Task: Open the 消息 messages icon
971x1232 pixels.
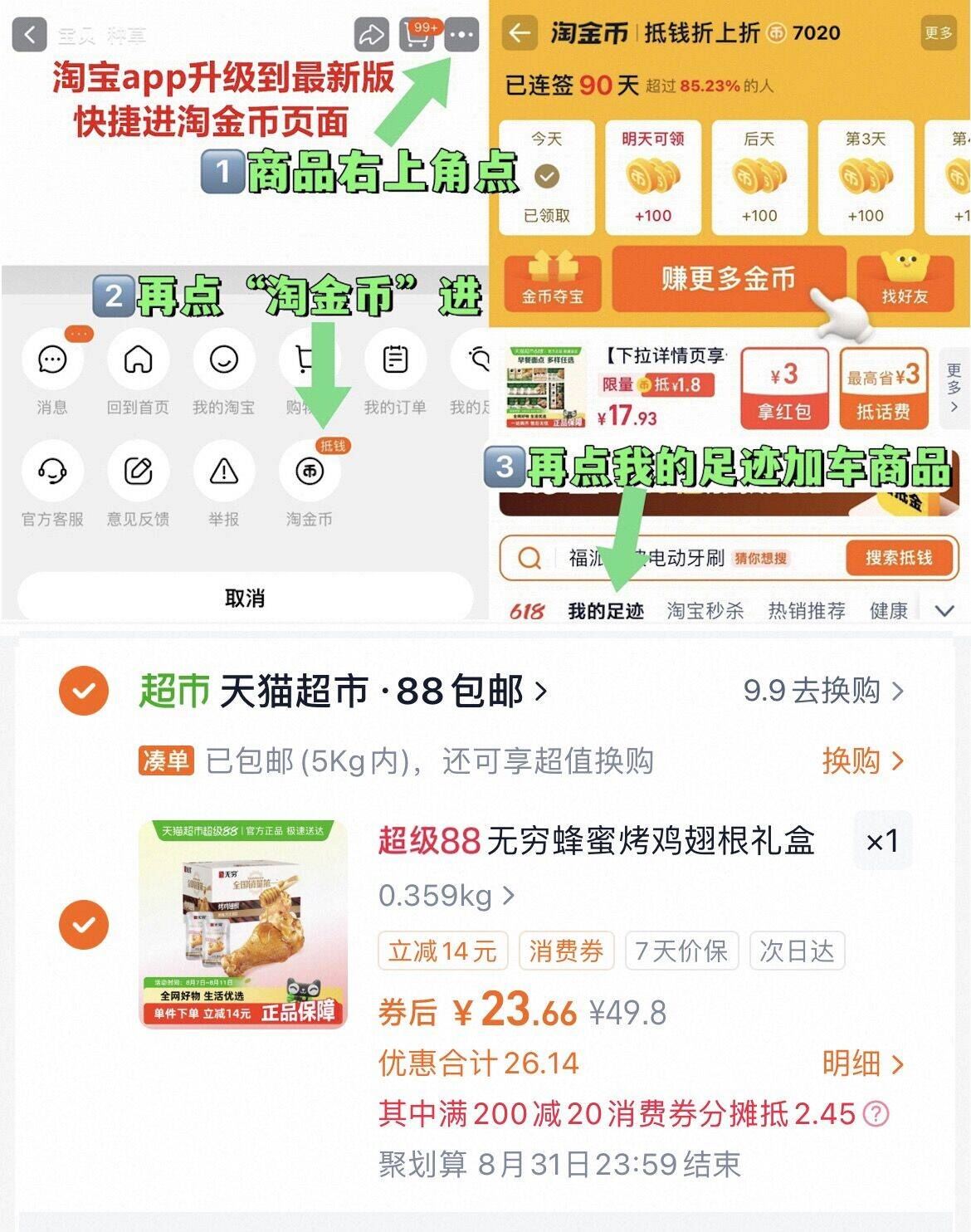Action: pos(52,359)
